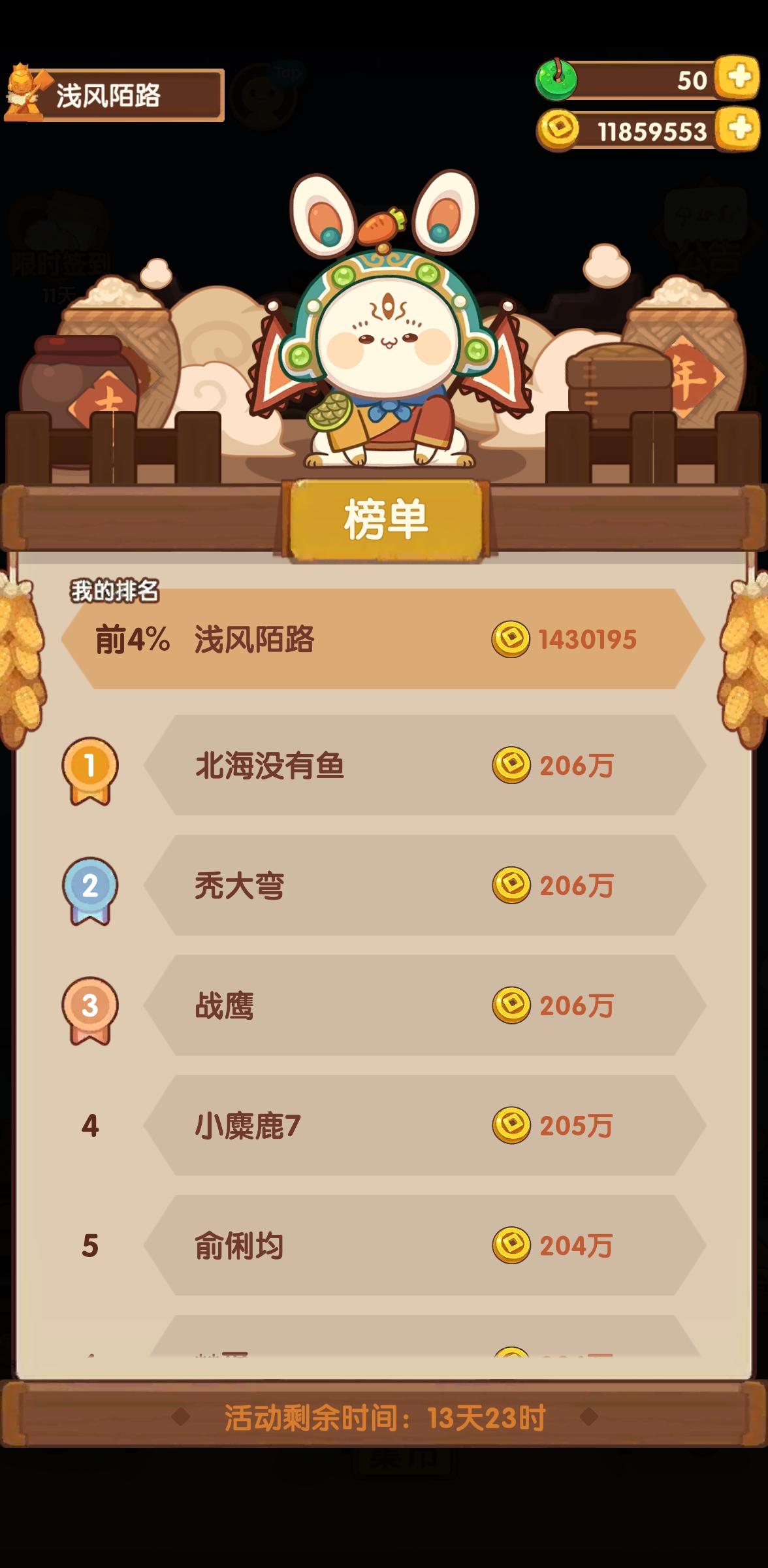Tap the plus icon to buy jade
The height and width of the screenshot is (1568, 768).
(737, 80)
